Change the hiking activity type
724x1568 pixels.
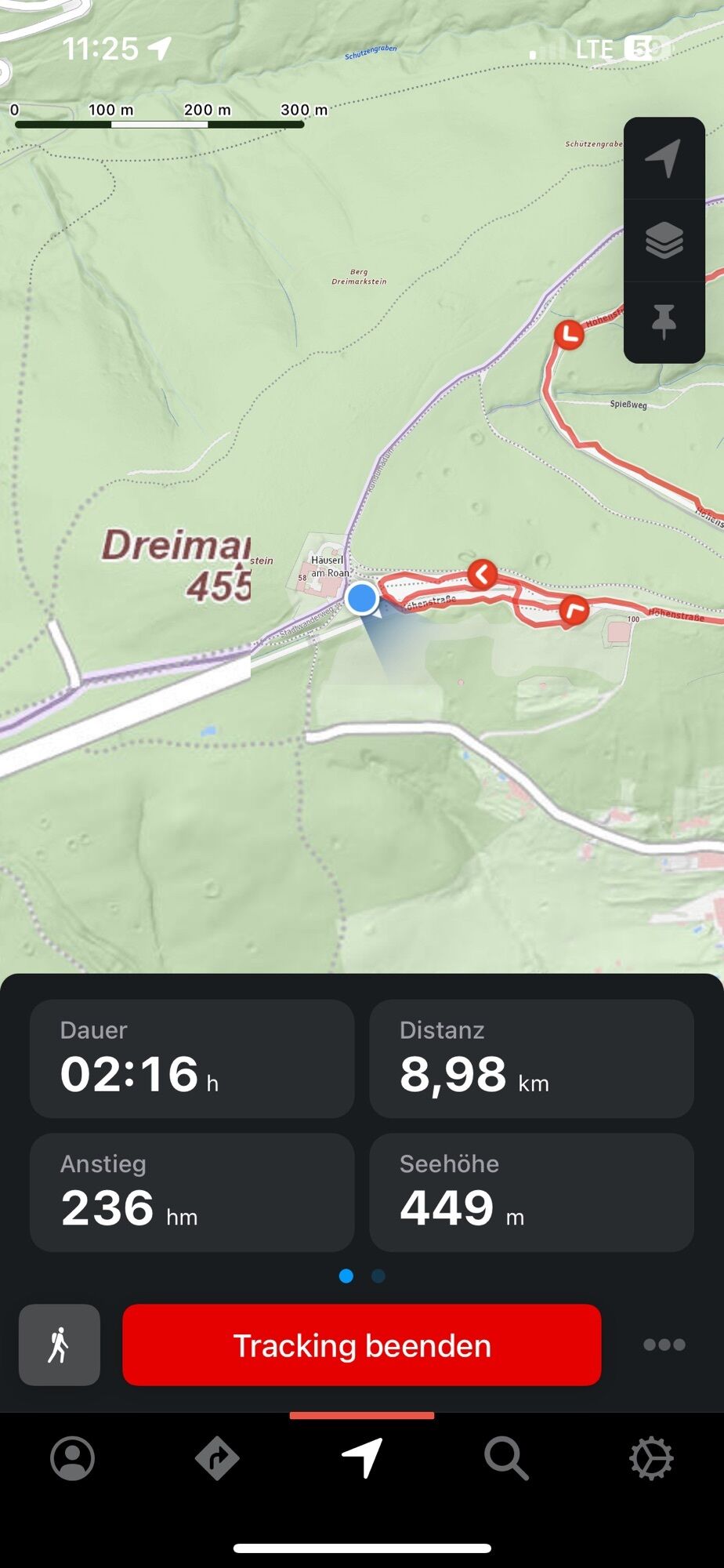point(60,1345)
